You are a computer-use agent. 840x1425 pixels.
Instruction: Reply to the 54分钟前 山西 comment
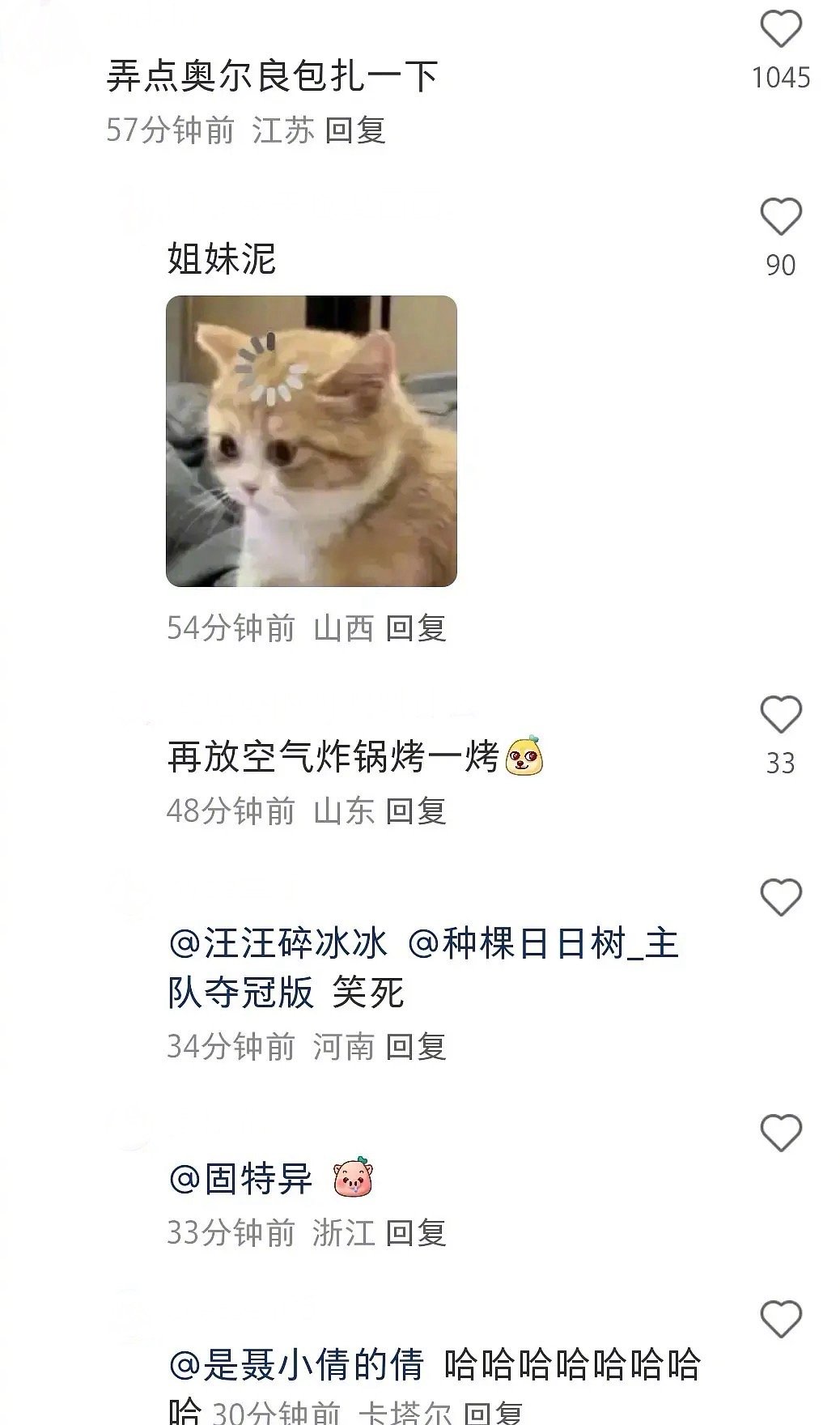coord(416,627)
